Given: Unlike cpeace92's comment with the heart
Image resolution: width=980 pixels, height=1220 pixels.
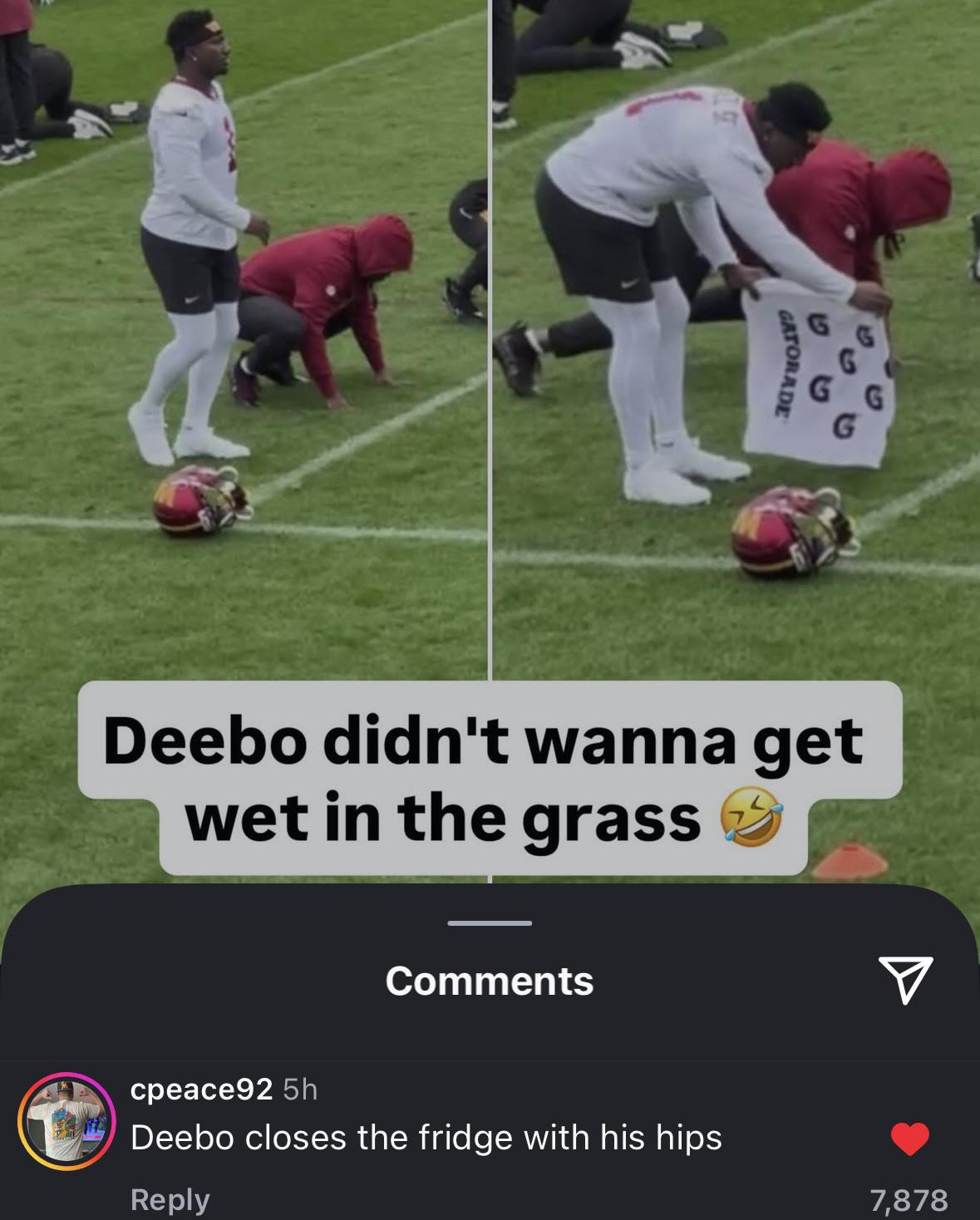Looking at the screenshot, I should [909, 1139].
